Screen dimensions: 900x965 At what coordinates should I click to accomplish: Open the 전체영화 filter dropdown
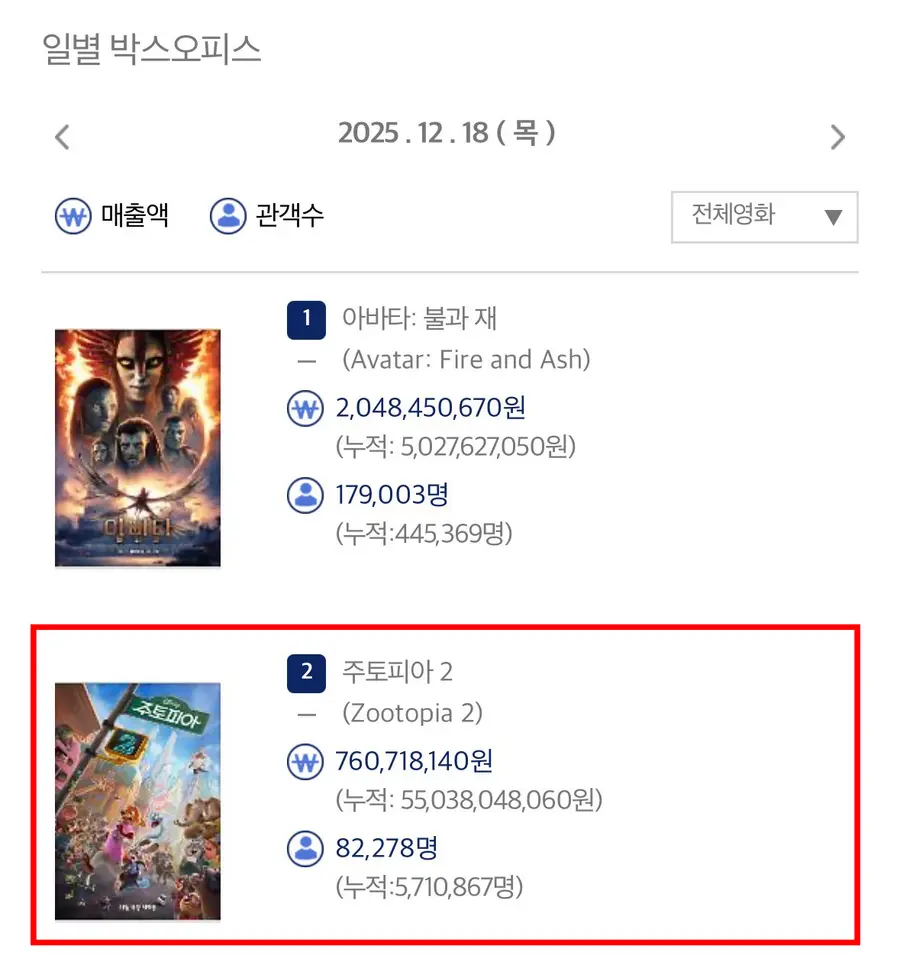764,216
